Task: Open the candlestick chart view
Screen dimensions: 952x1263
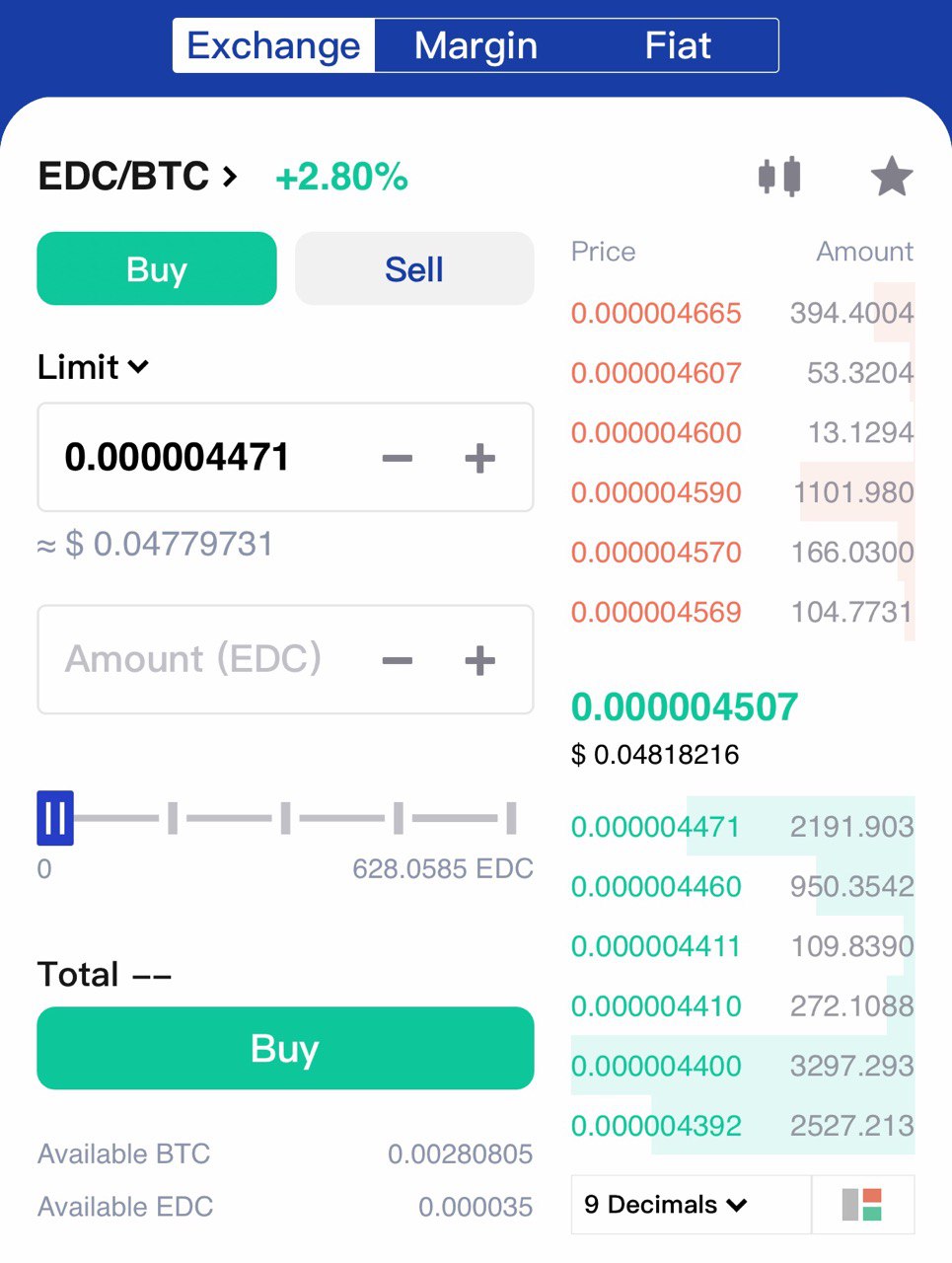Action: (778, 178)
